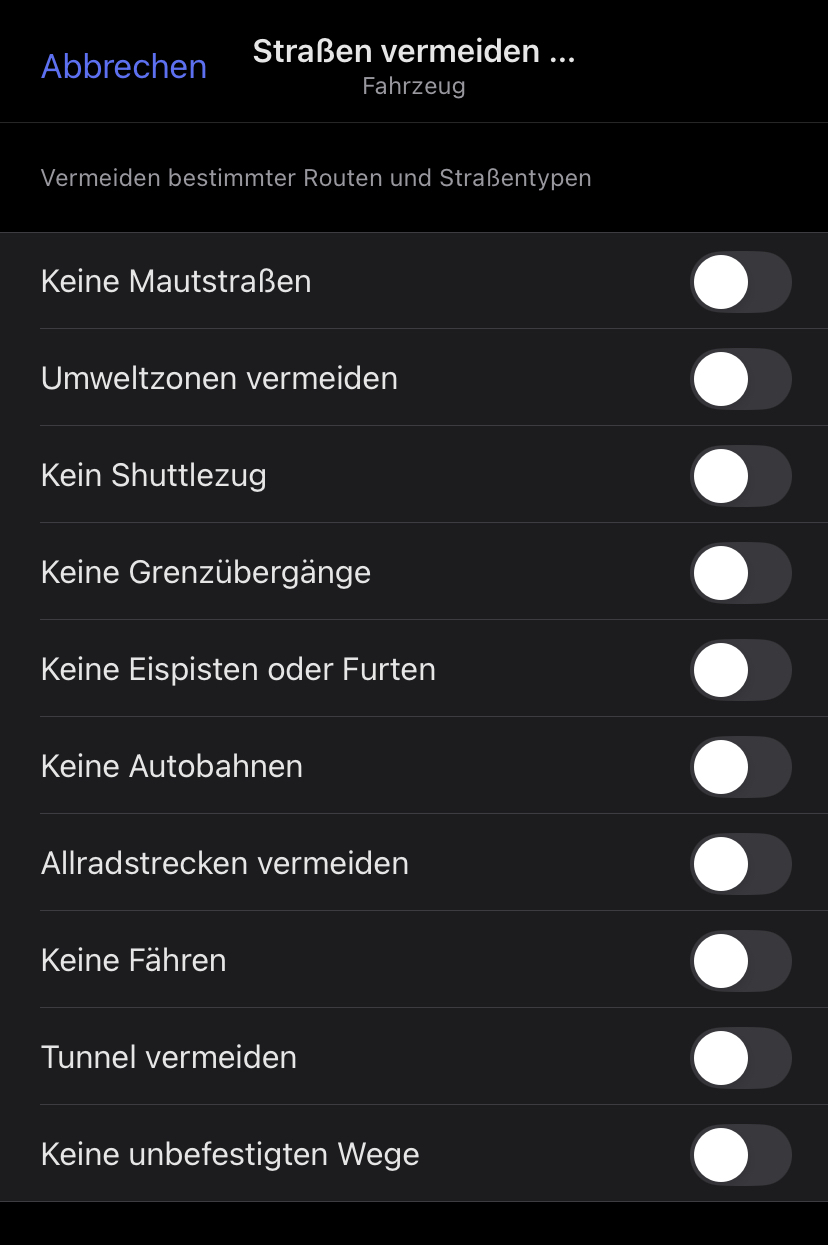Toggle the Kein Shuttlezug option
This screenshot has height=1245, width=828.
pyautogui.click(x=740, y=476)
